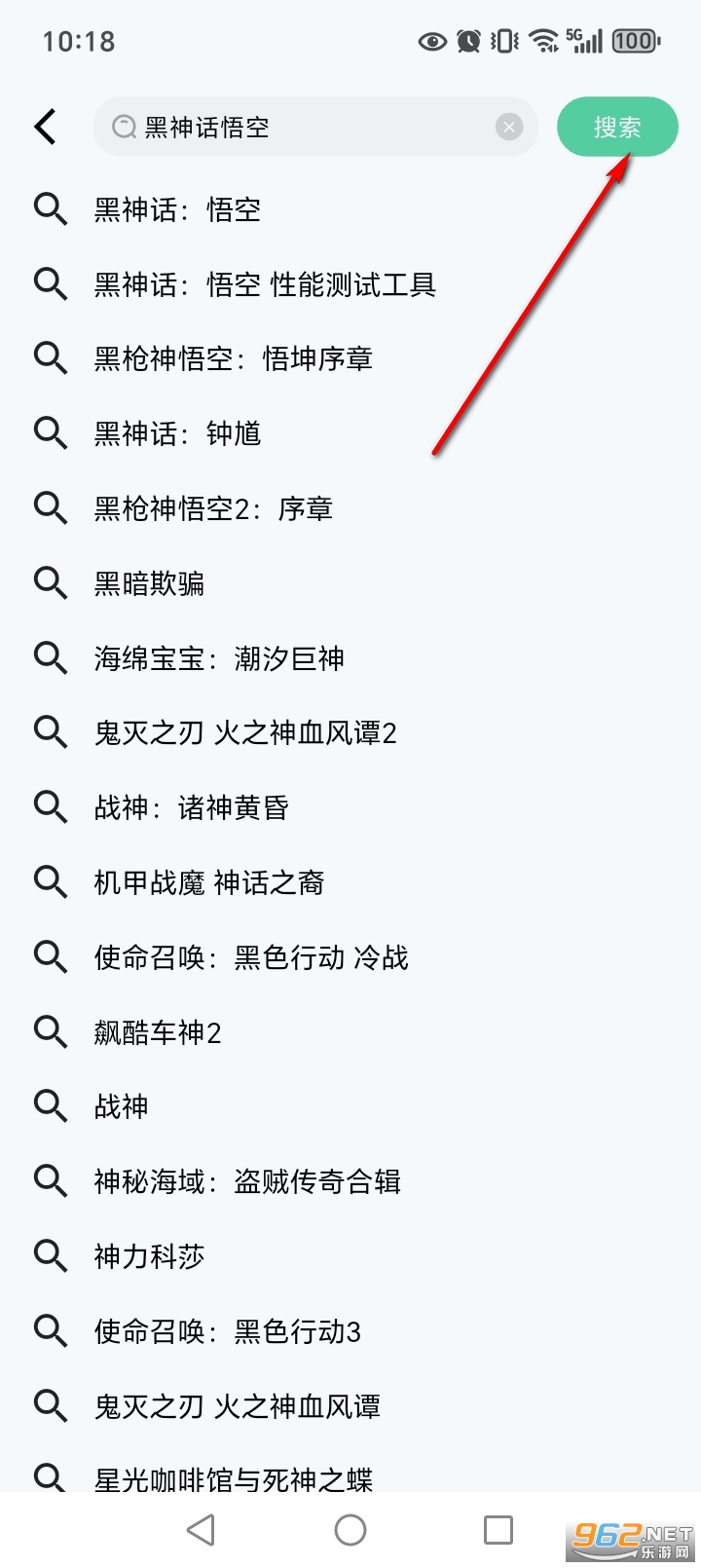701x1568 pixels.
Task: Tap the magnifier icon beside 神力科莎
Action: [51, 1255]
